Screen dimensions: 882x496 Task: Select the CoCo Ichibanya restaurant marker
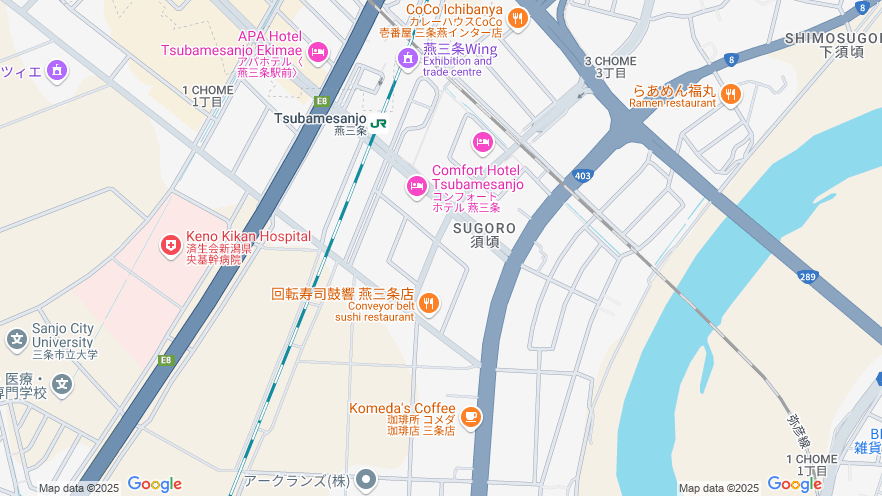(517, 17)
